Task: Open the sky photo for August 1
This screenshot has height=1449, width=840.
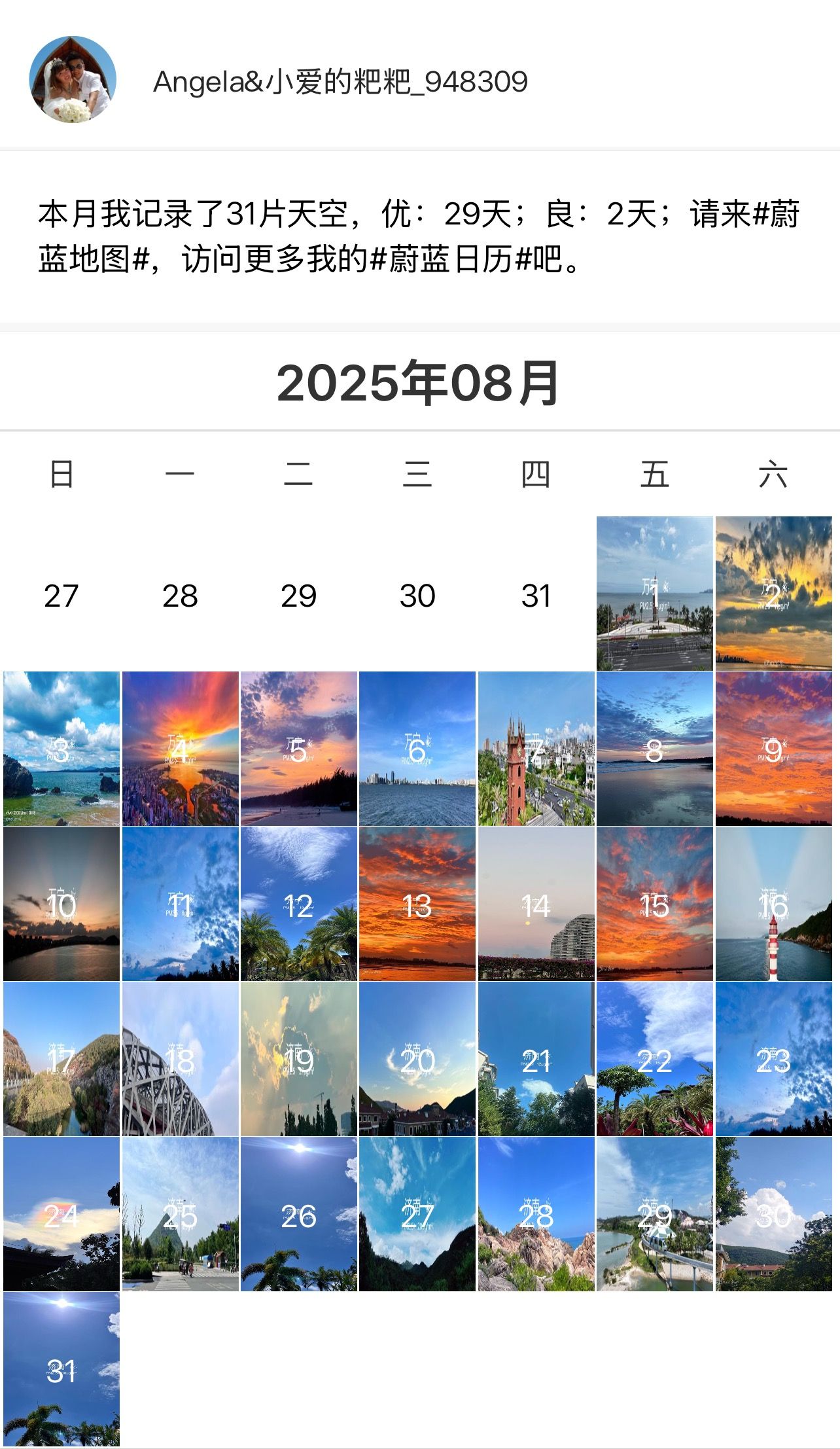Action: 654,593
